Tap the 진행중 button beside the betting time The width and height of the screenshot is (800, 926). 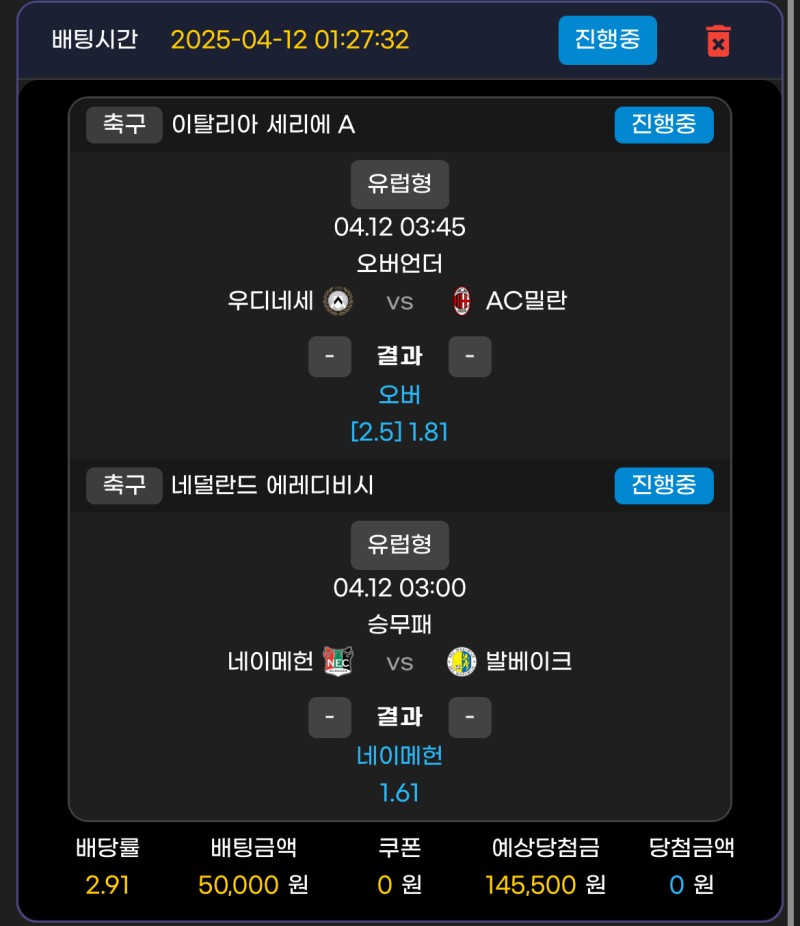coord(607,40)
